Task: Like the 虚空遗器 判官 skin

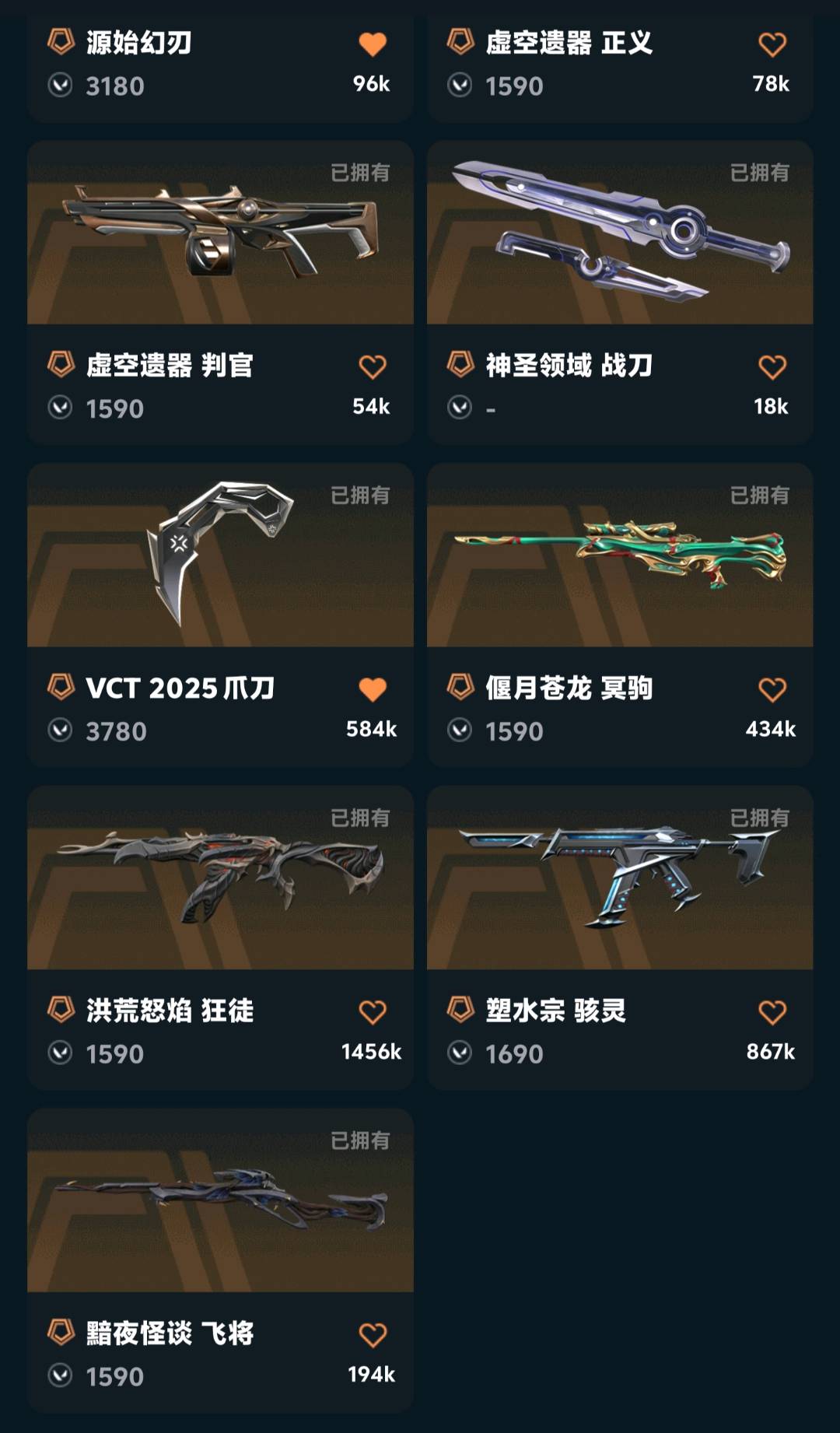Action: click(373, 366)
